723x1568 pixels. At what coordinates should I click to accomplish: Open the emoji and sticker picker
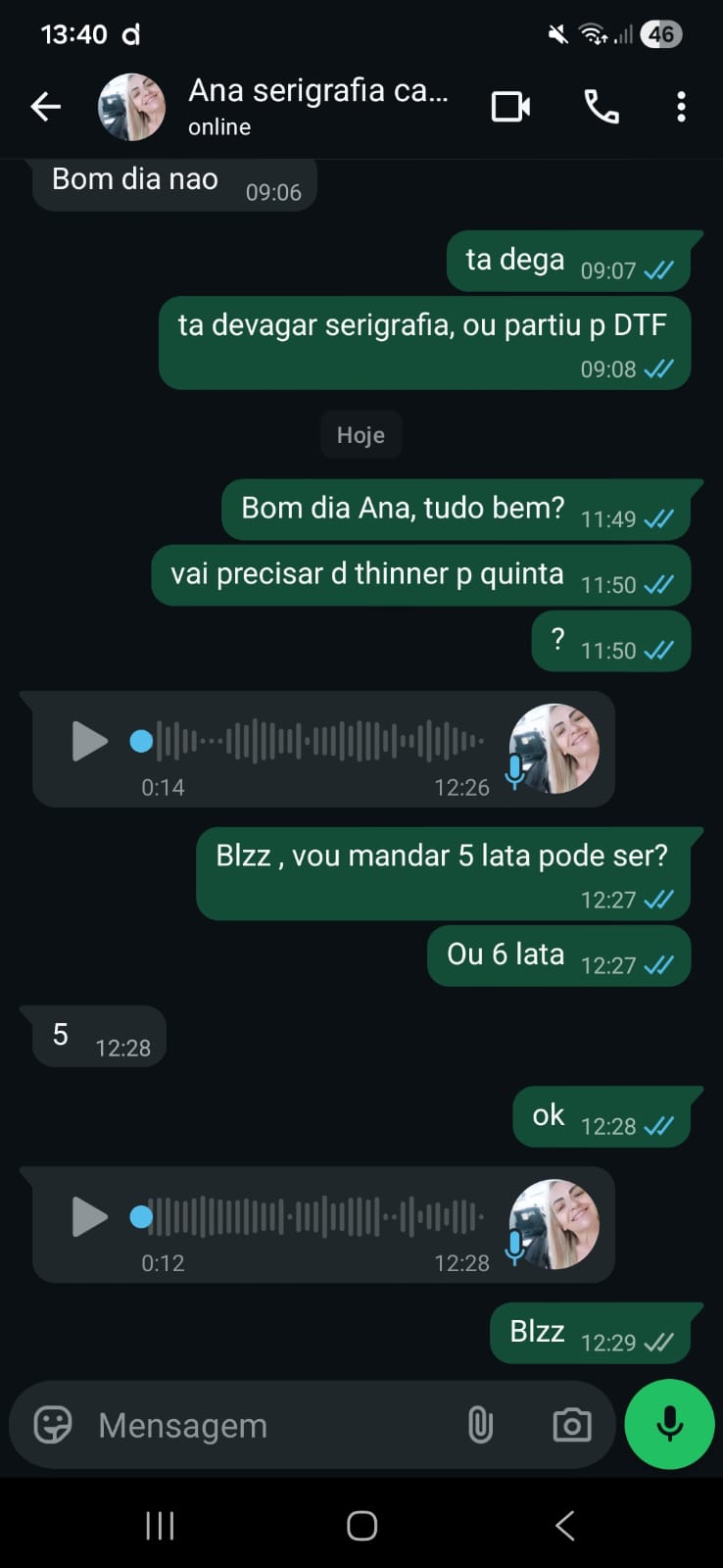(53, 1425)
